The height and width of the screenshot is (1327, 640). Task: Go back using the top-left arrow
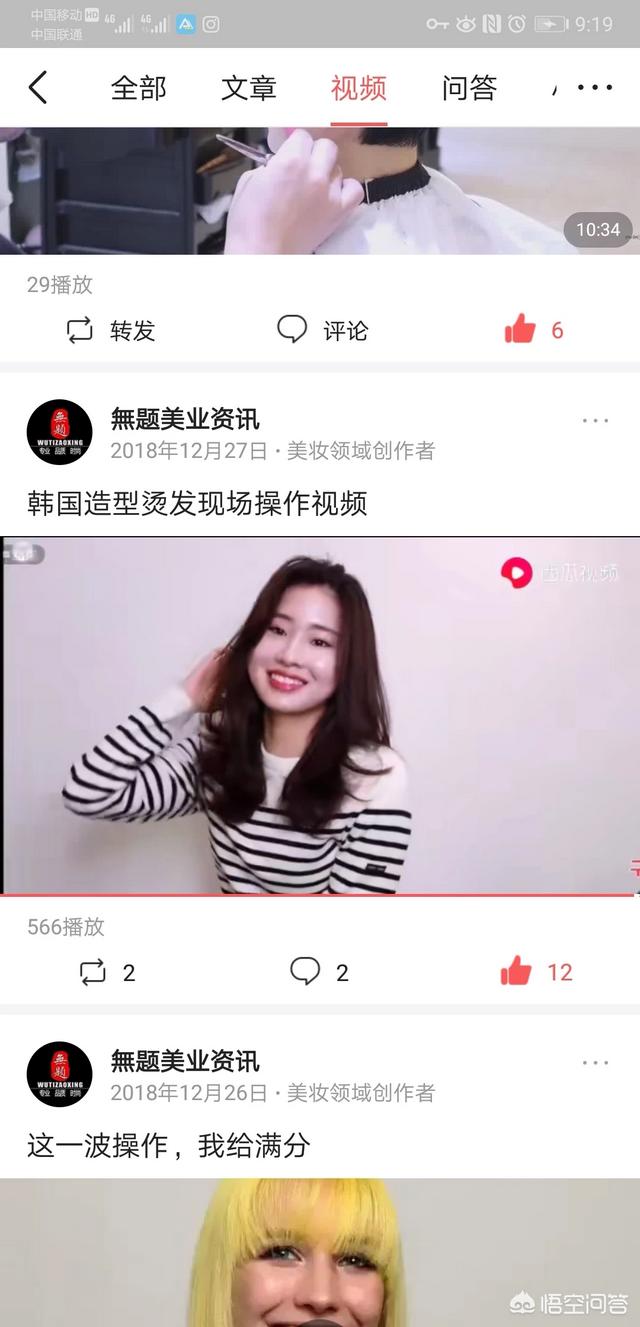pyautogui.click(x=37, y=88)
